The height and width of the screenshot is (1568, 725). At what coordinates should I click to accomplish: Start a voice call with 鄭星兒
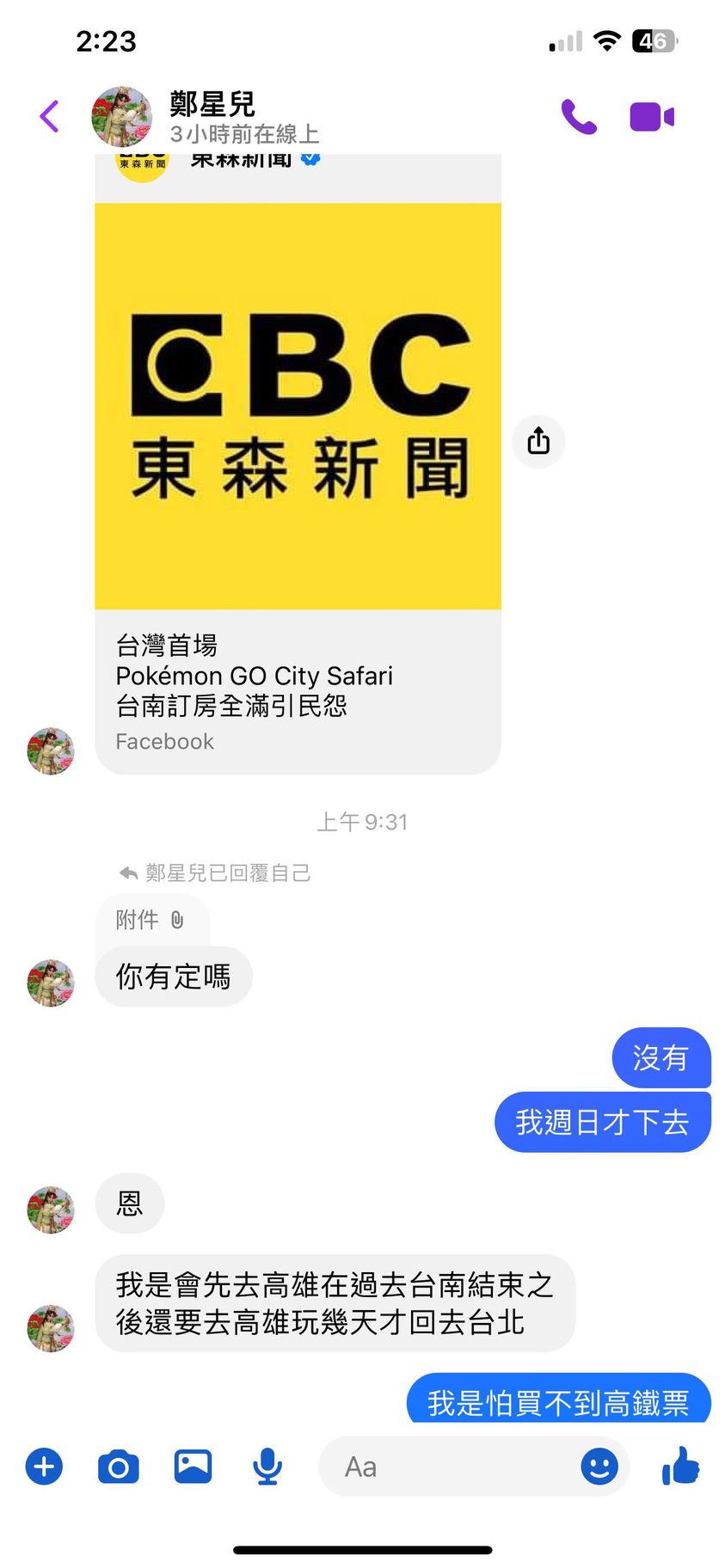579,117
